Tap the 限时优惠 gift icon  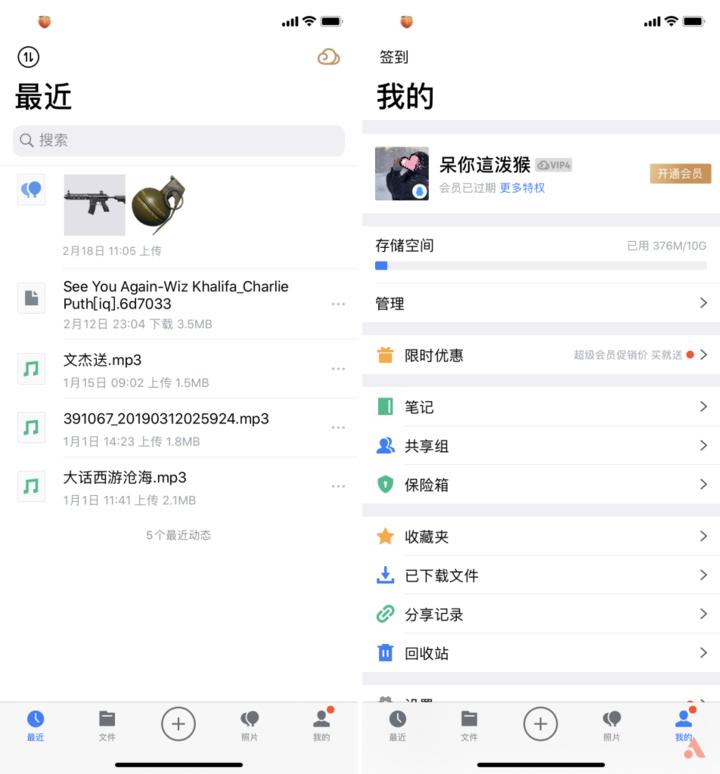coord(387,355)
